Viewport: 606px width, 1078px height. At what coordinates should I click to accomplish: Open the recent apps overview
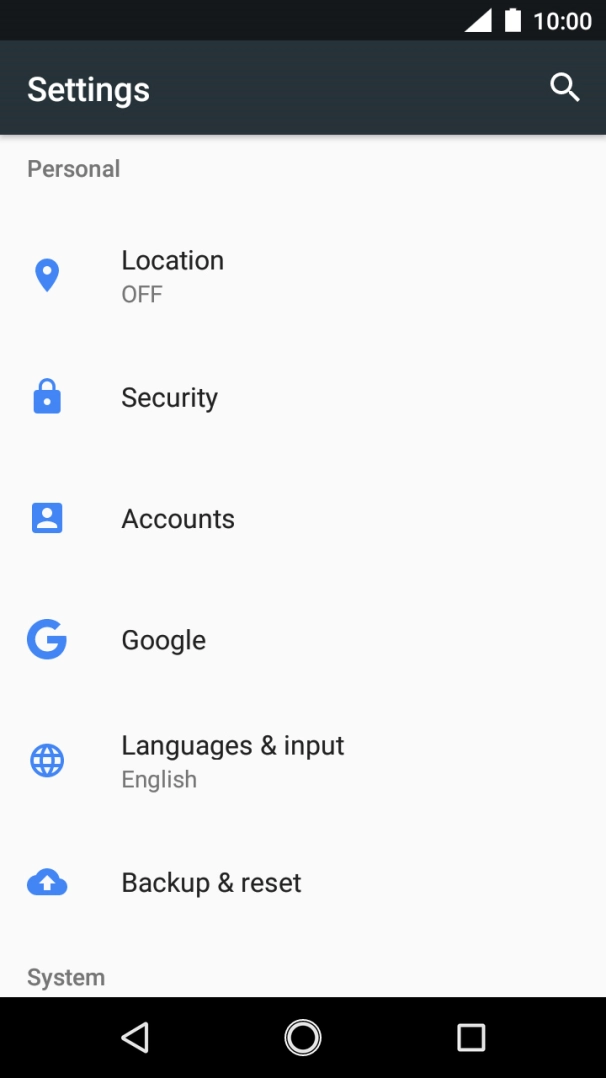tap(471, 1037)
